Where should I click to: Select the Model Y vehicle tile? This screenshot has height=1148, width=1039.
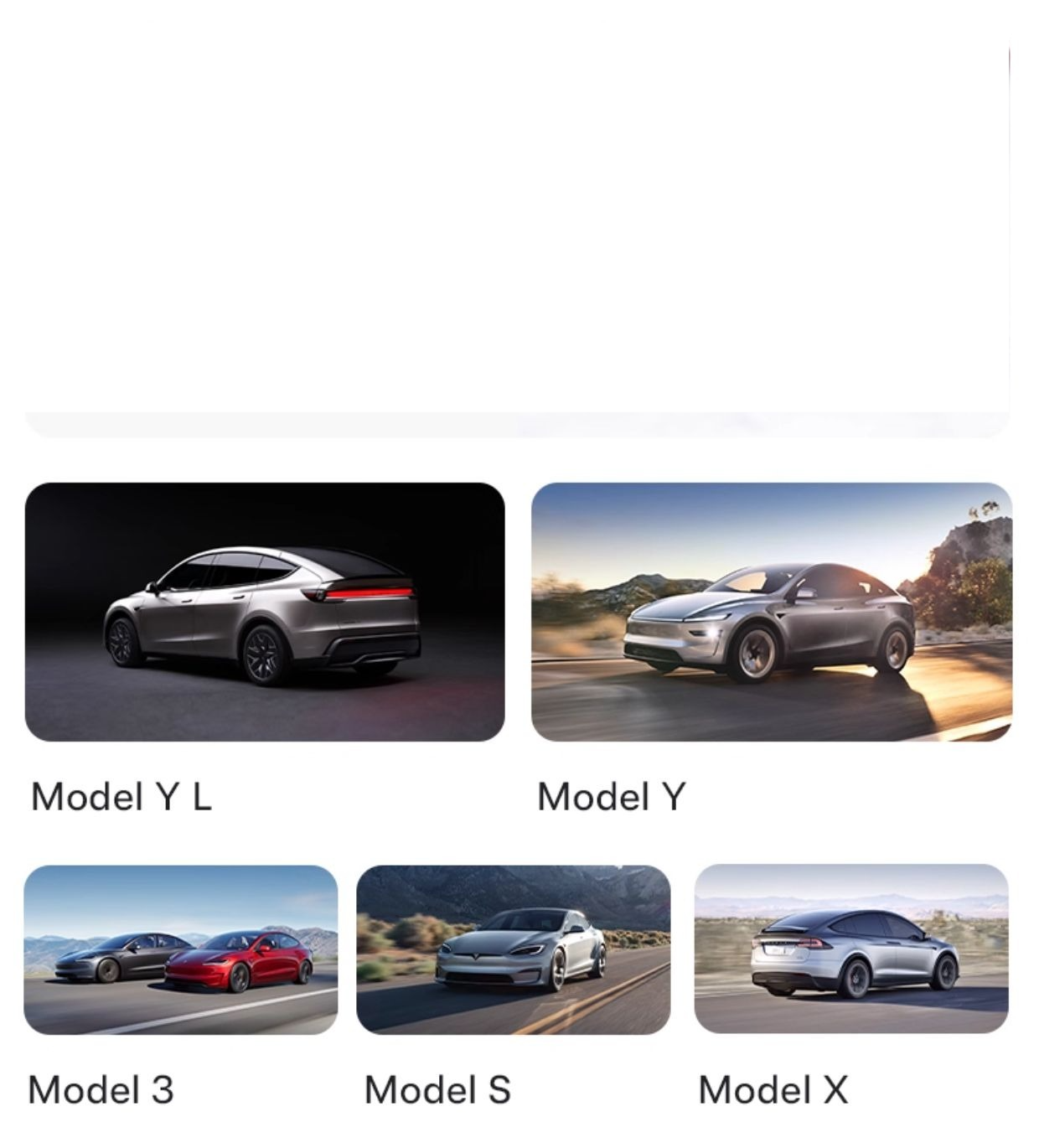tap(771, 612)
